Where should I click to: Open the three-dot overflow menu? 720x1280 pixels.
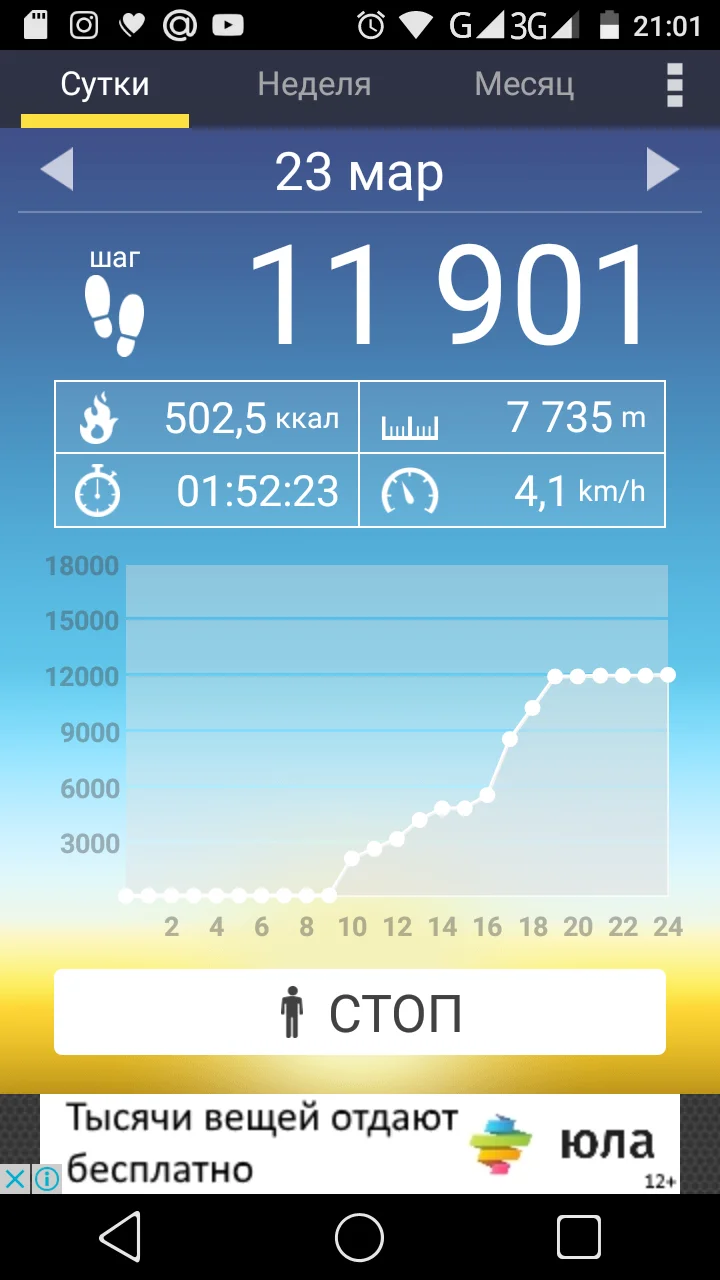(x=675, y=85)
